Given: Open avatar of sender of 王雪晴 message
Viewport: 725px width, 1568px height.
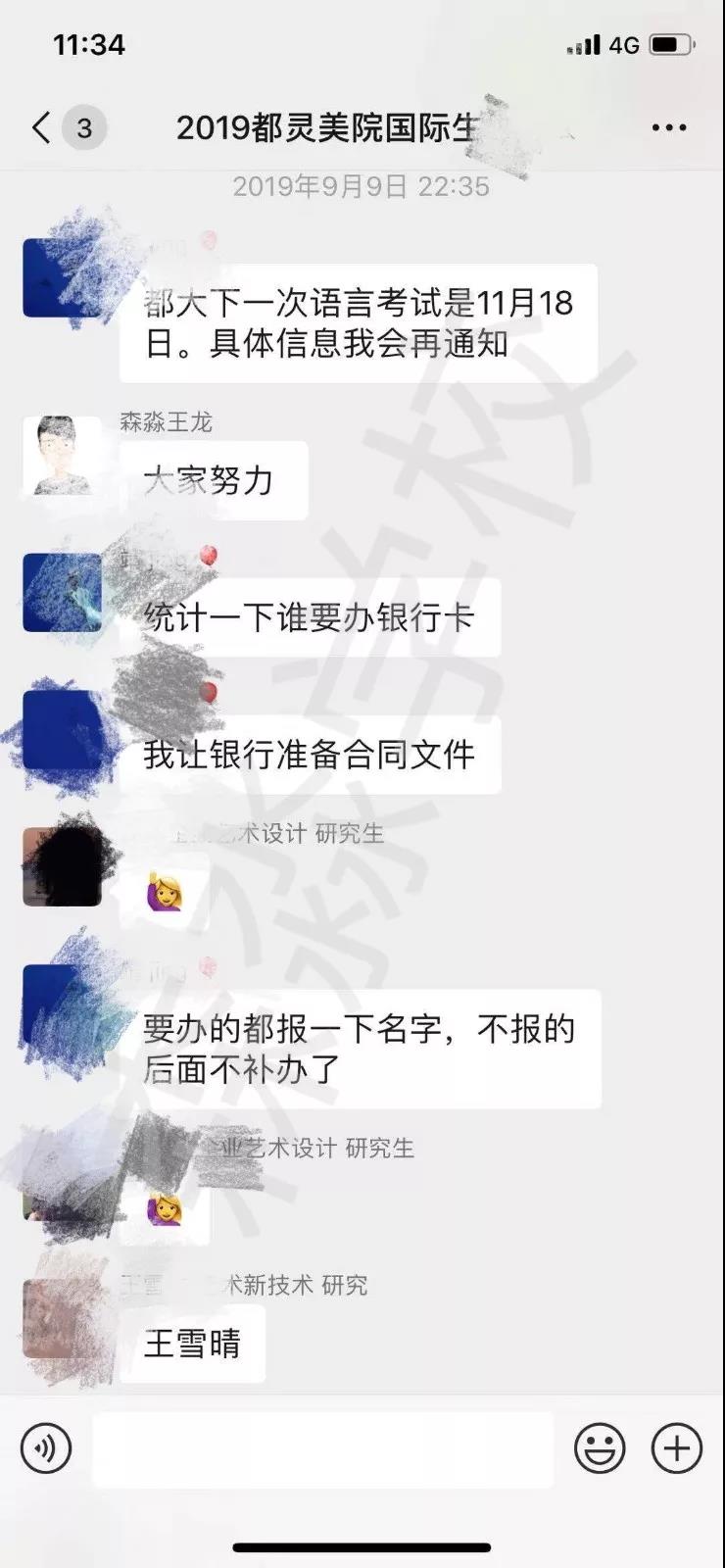Looking at the screenshot, I should coord(62,1318).
